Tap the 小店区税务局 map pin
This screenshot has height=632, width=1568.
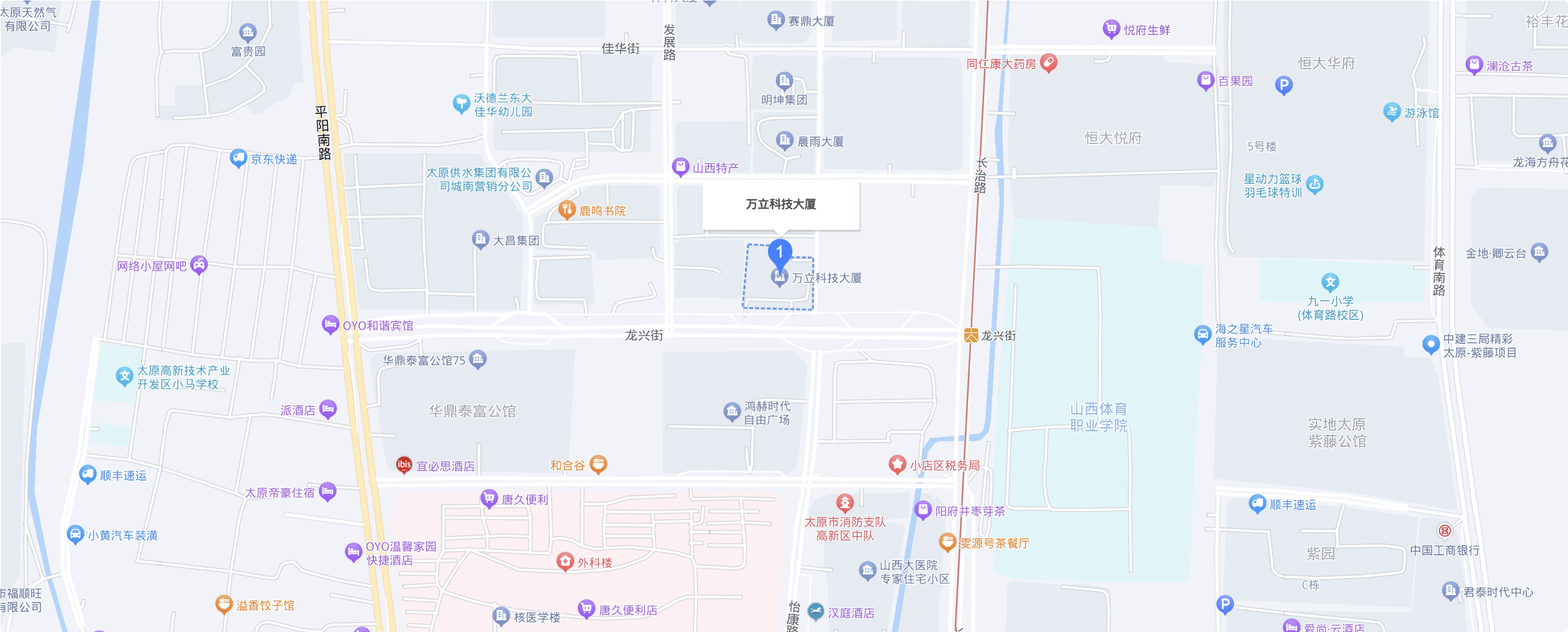tap(897, 465)
